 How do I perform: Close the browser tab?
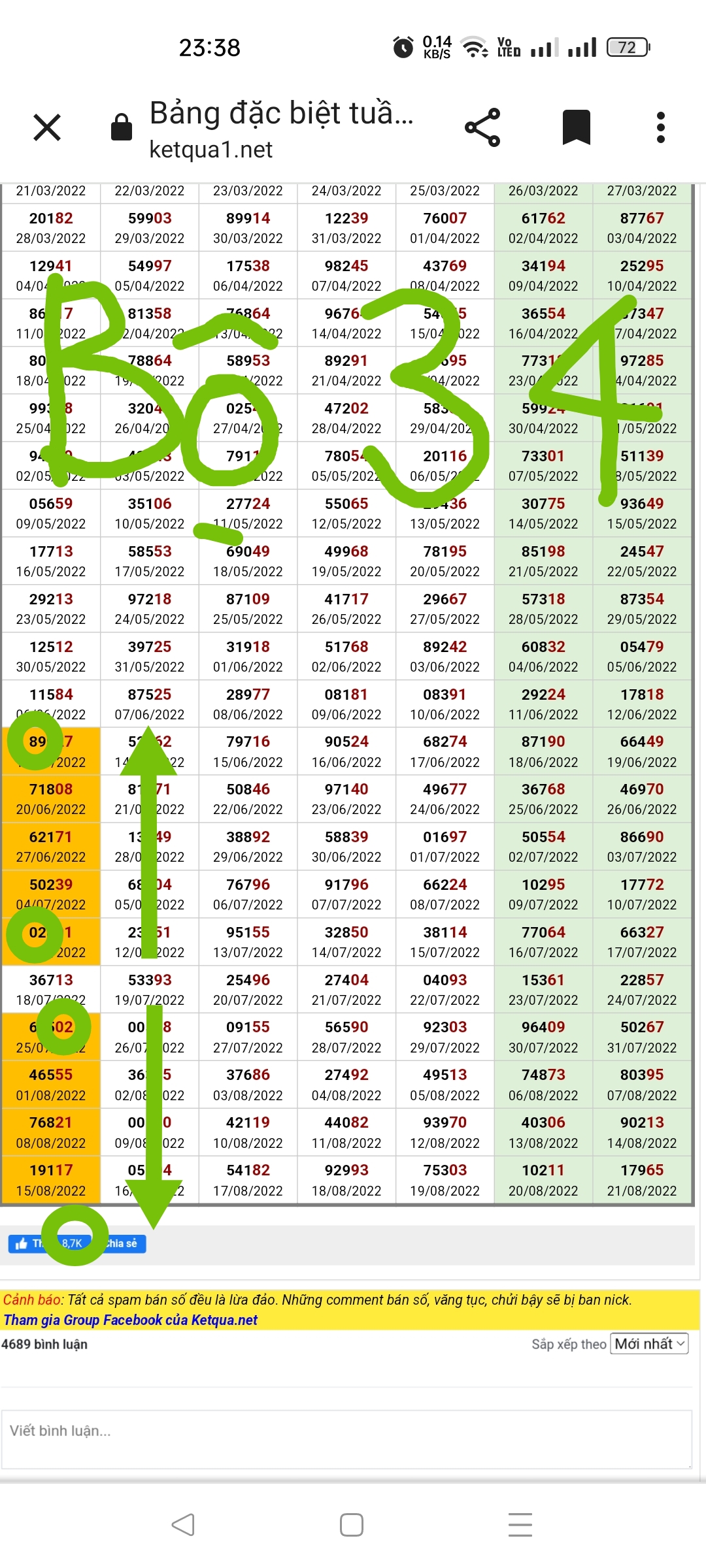click(47, 127)
